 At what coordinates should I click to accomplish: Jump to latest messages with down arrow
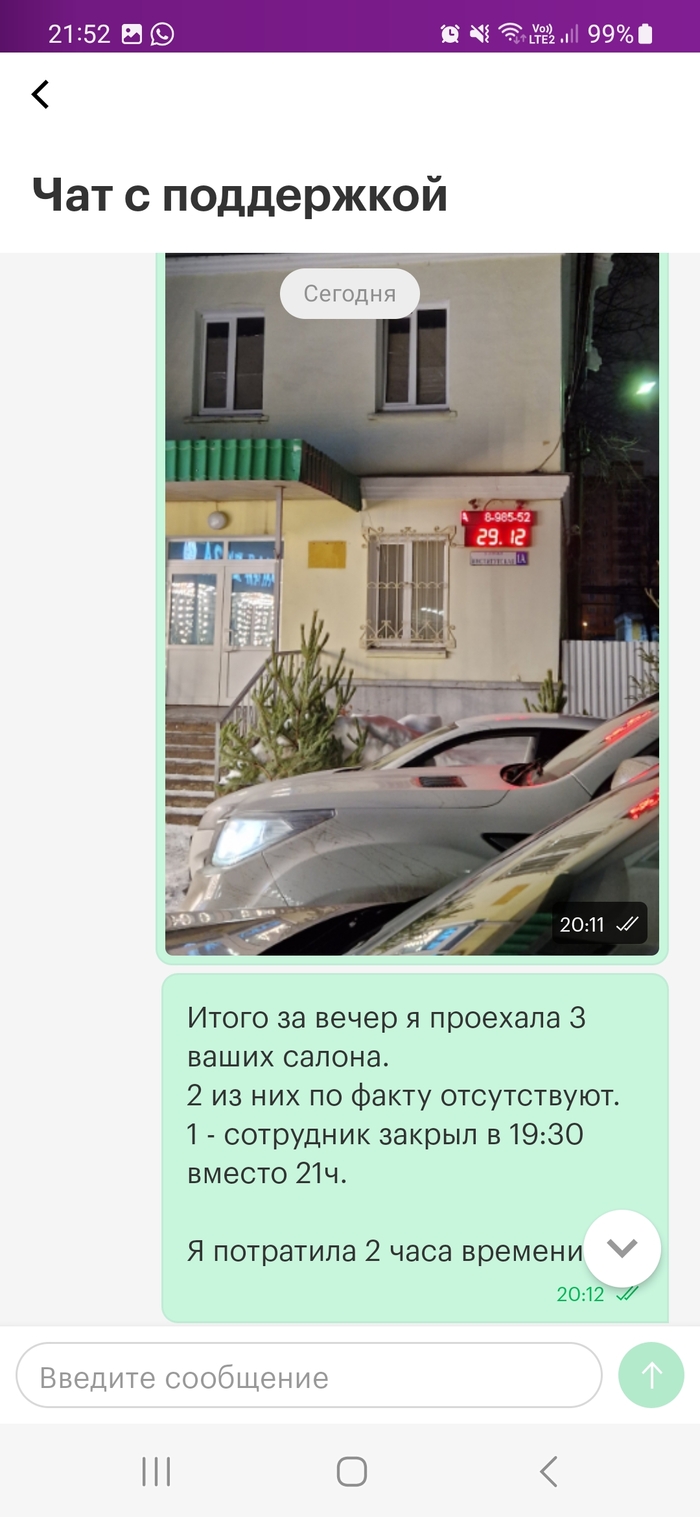pyautogui.click(x=622, y=1248)
